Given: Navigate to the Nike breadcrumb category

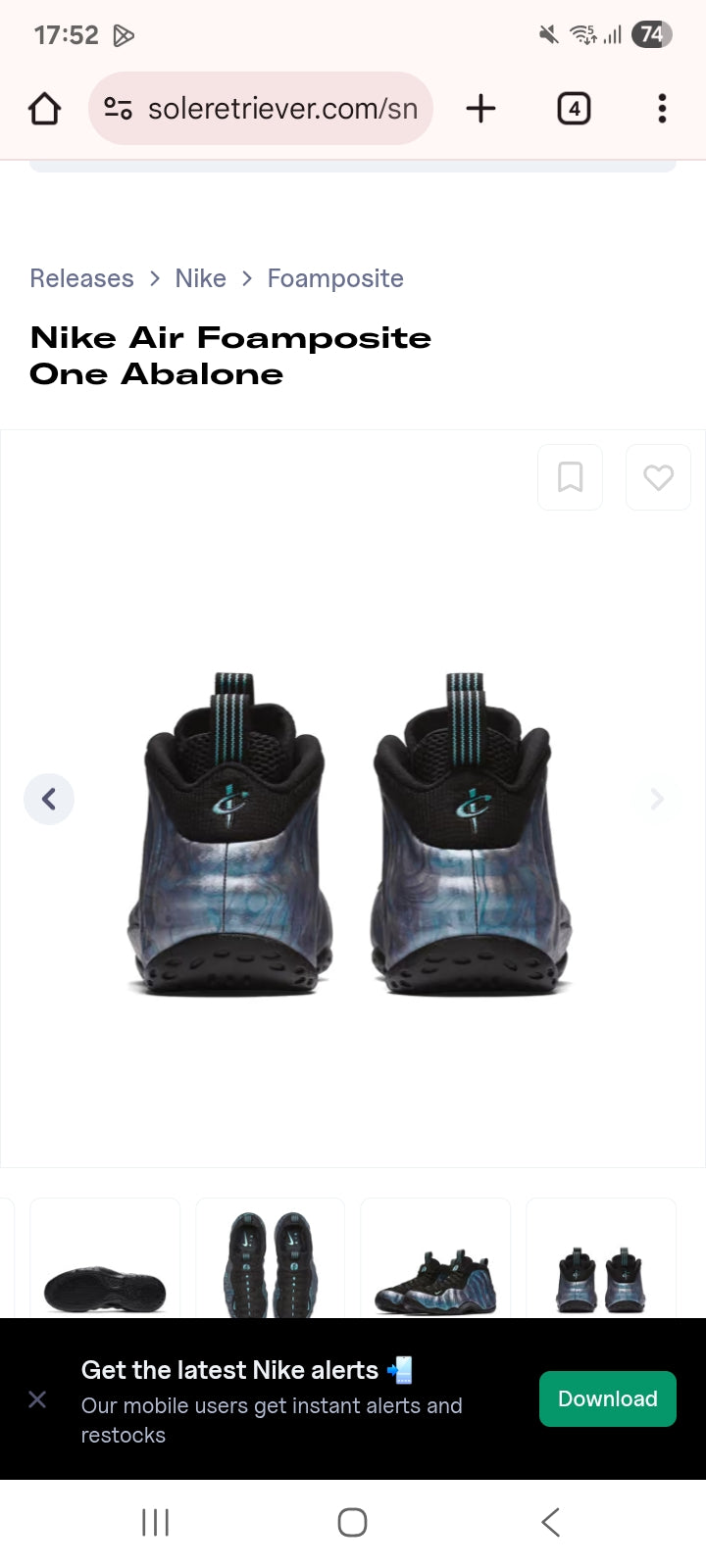Looking at the screenshot, I should tap(200, 278).
